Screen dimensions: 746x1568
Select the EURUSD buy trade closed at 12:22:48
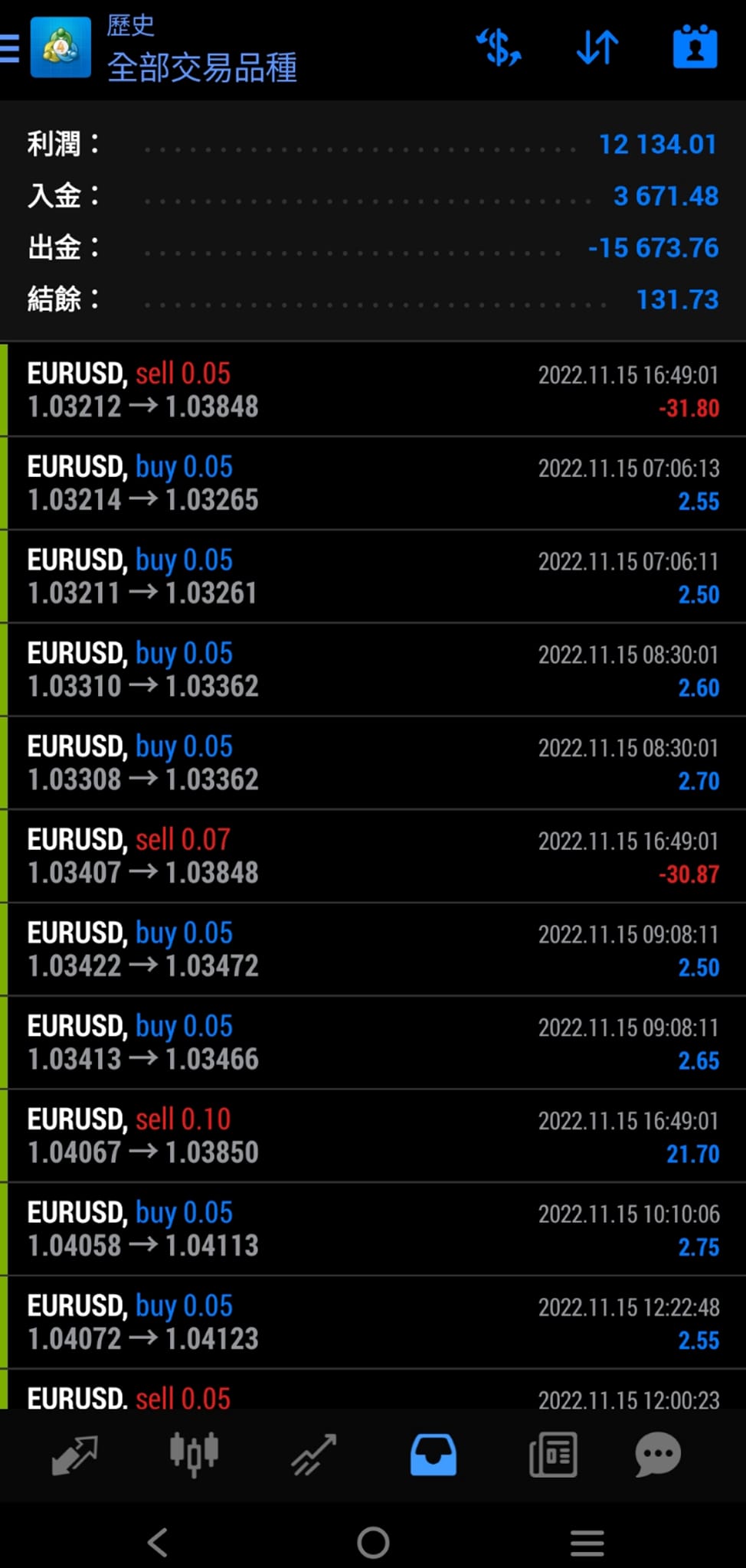click(x=373, y=1322)
